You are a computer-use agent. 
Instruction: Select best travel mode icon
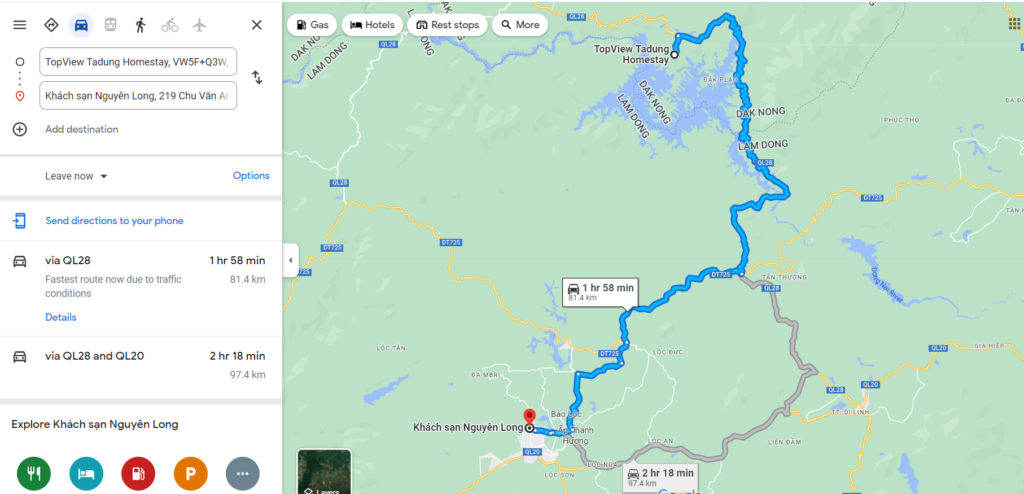[51, 25]
